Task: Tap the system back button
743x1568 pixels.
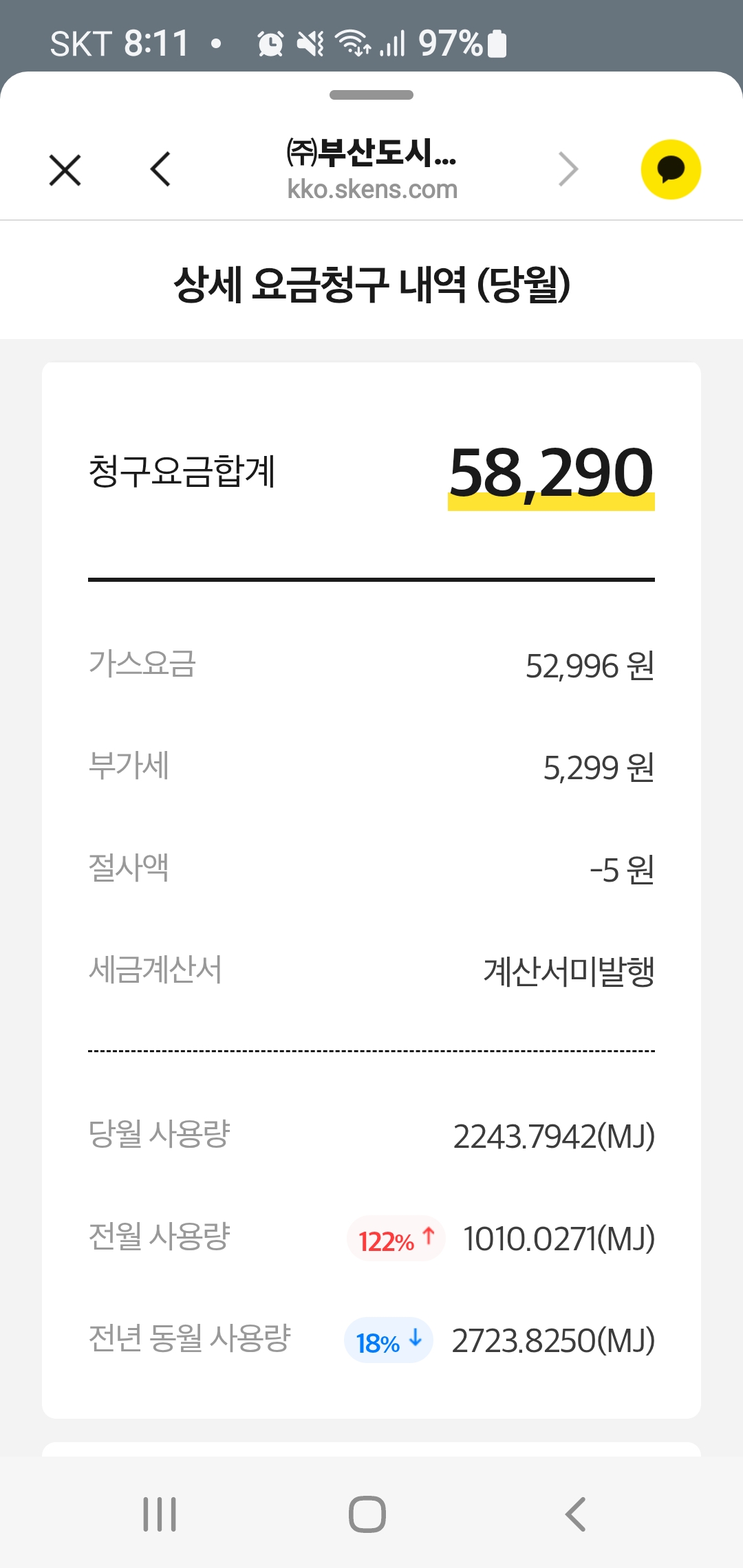Action: (x=575, y=1514)
